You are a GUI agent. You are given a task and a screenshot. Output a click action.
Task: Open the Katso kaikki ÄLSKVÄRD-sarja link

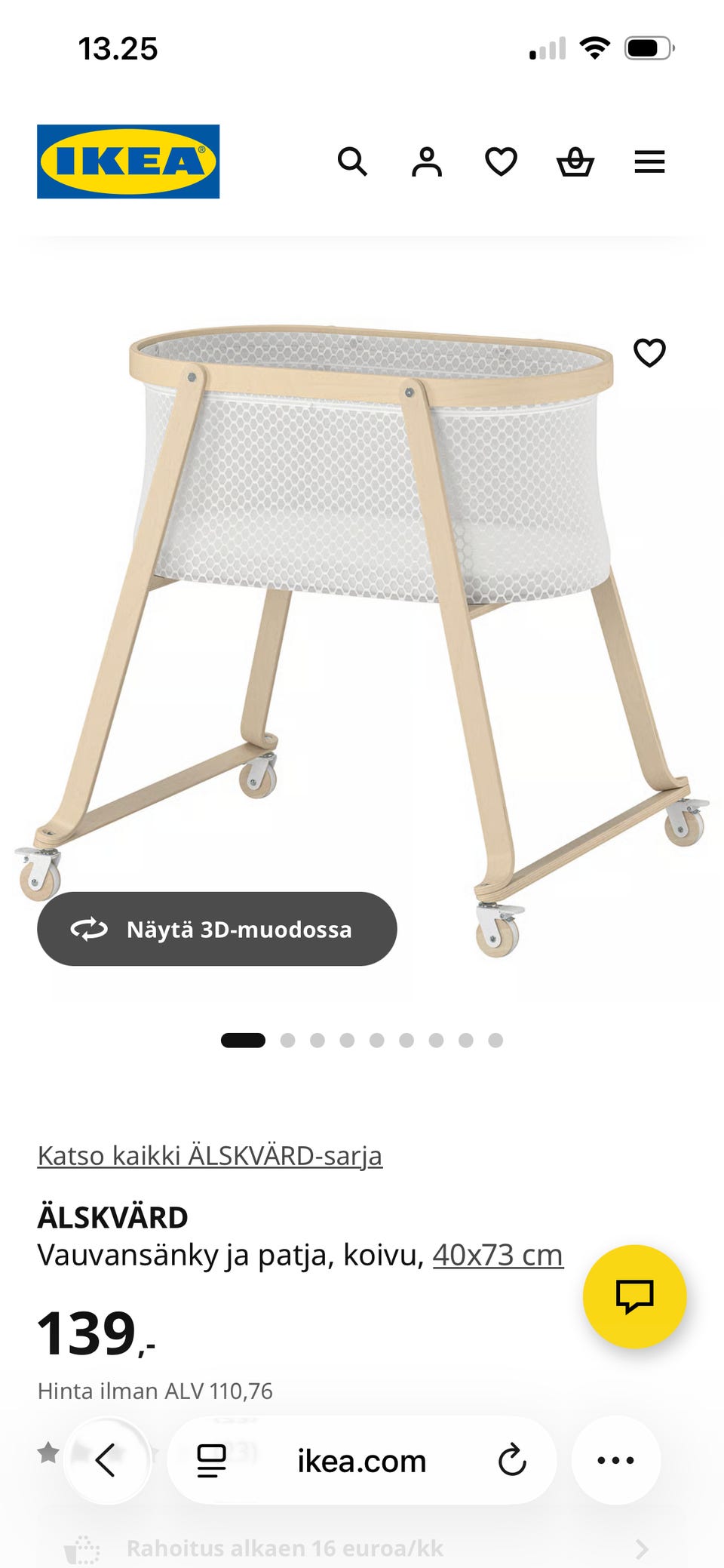[x=210, y=1155]
